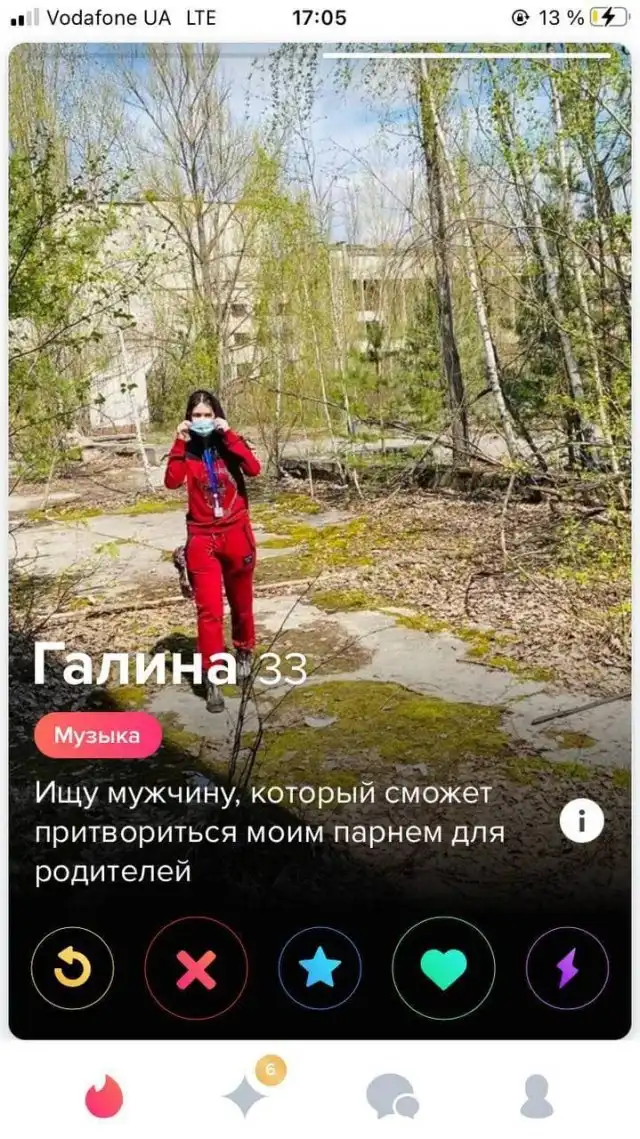
Task: Activate Boost with the lightning bolt
Action: pos(567,968)
